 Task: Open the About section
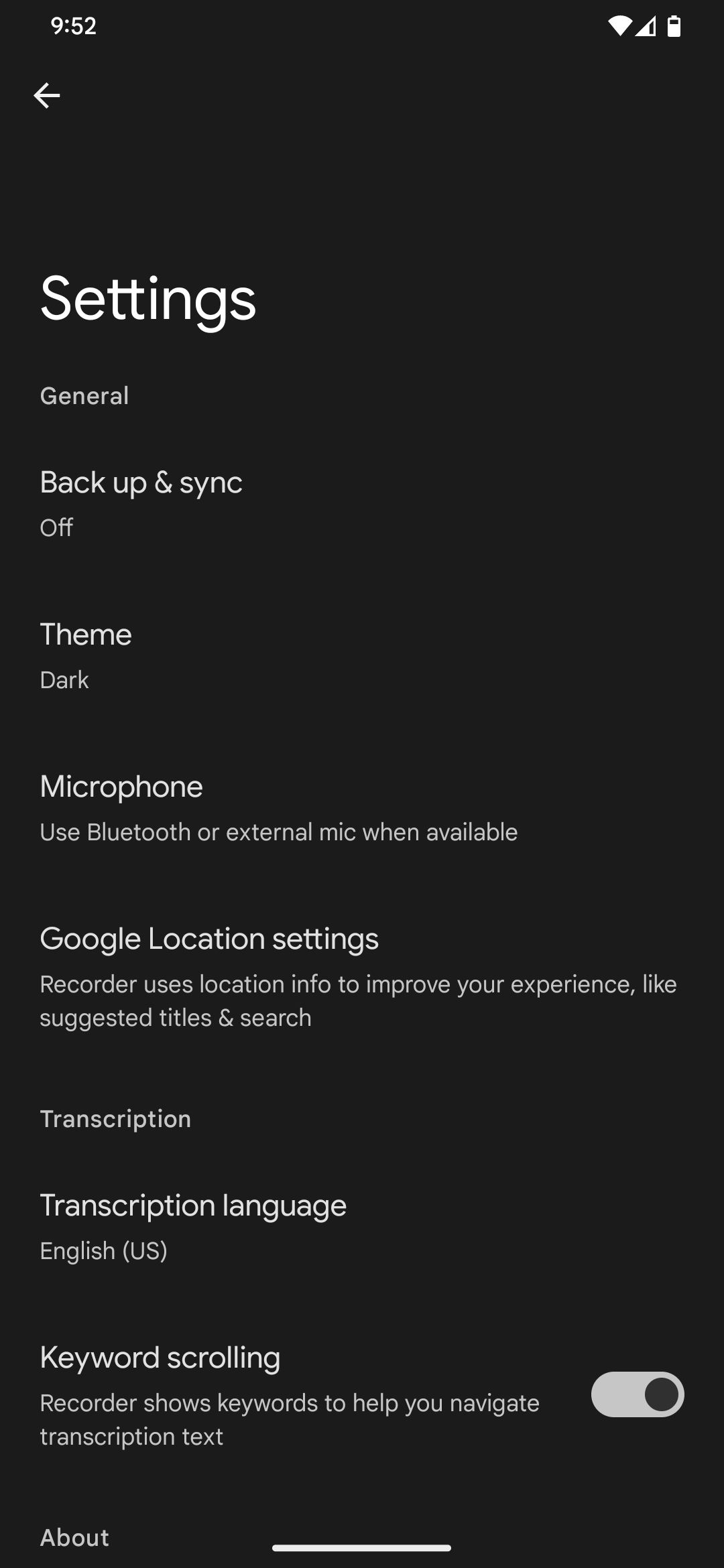pyautogui.click(x=74, y=1537)
